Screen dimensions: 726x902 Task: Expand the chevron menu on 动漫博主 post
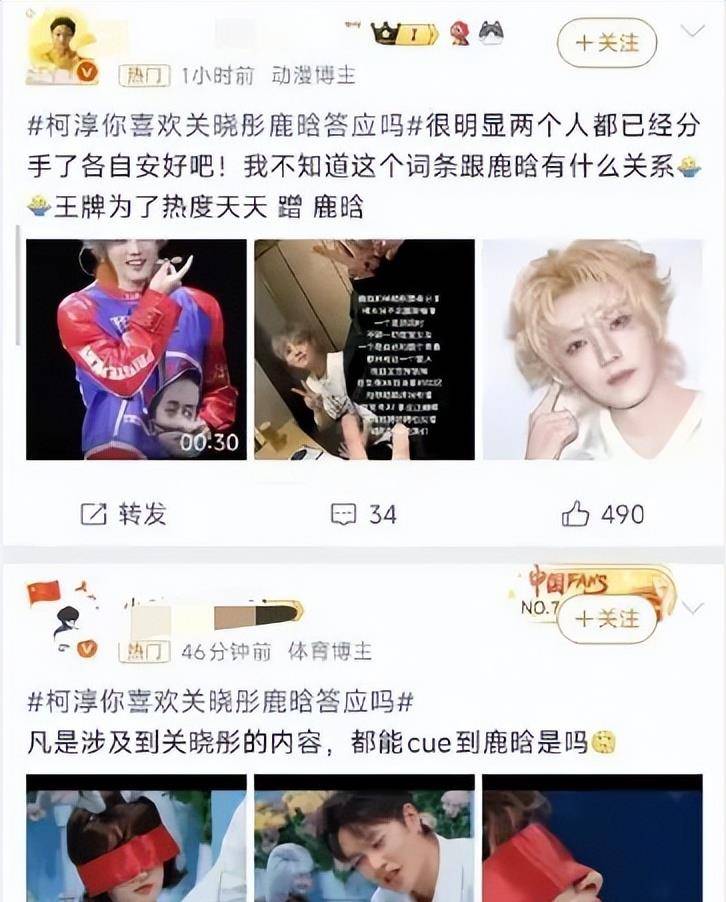(692, 31)
